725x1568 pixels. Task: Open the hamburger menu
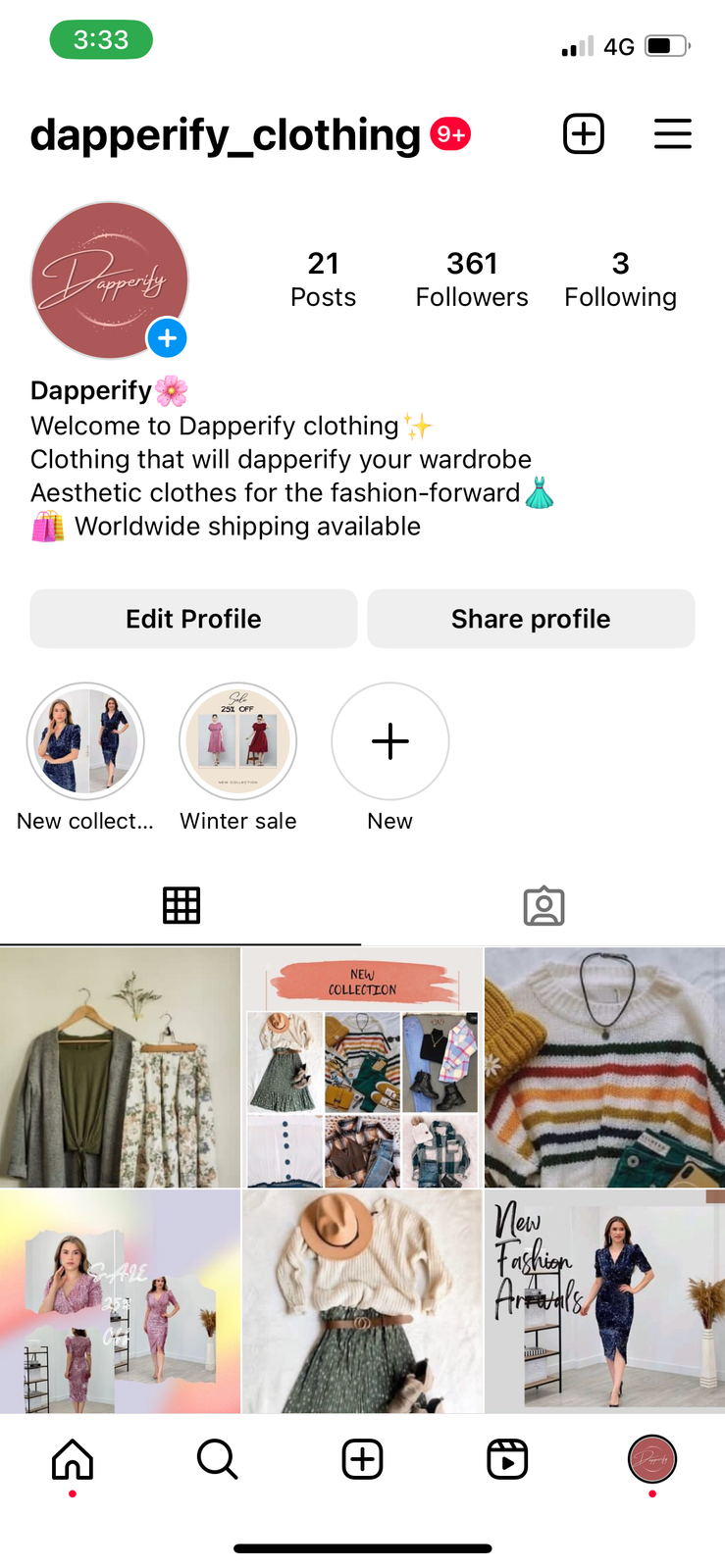pyautogui.click(x=672, y=133)
